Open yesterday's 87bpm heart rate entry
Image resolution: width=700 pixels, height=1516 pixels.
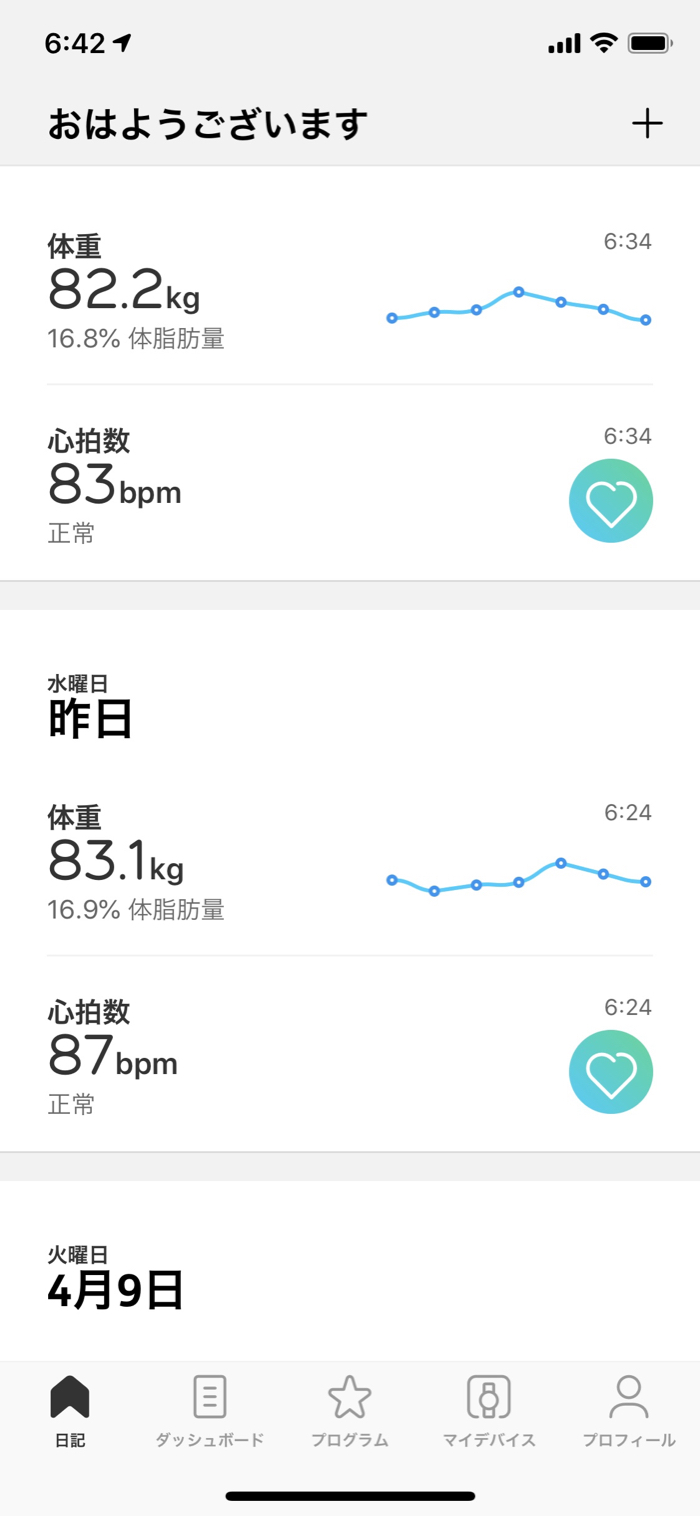tap(350, 1057)
